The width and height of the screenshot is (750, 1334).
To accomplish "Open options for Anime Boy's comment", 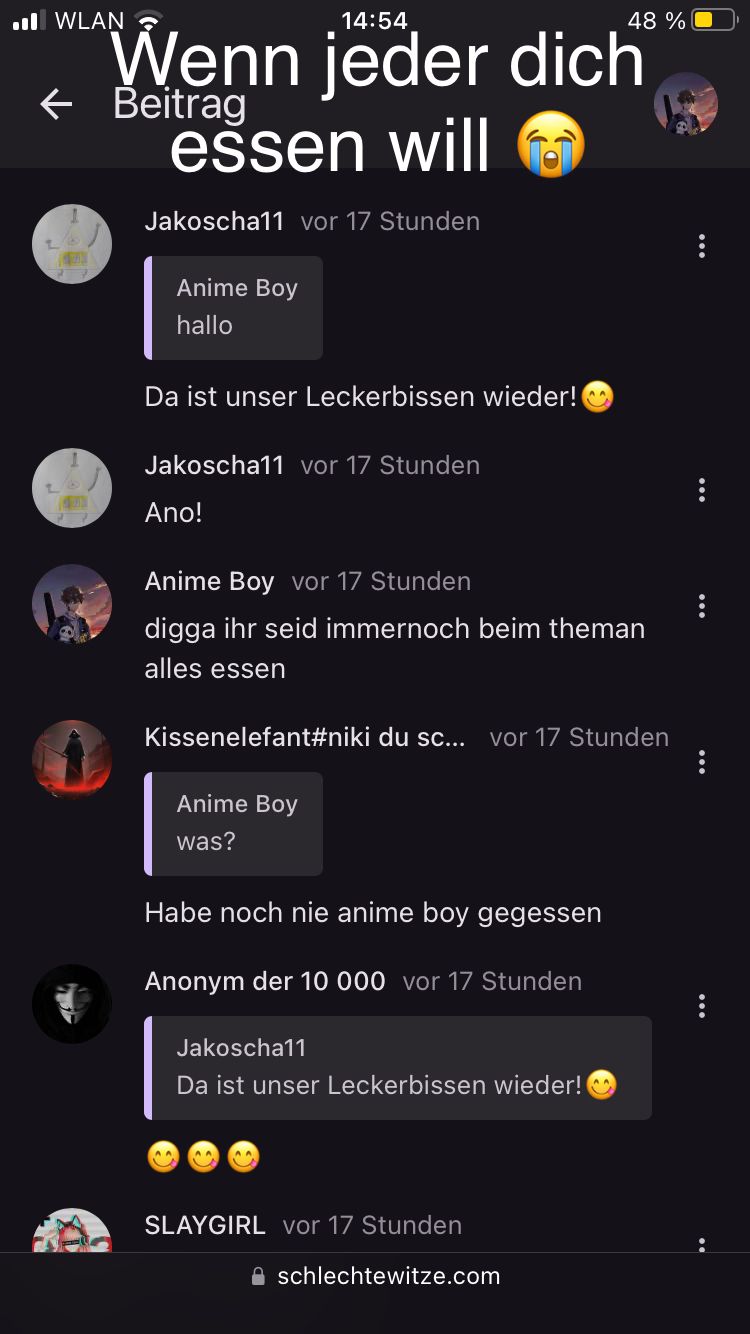I will pos(702,606).
